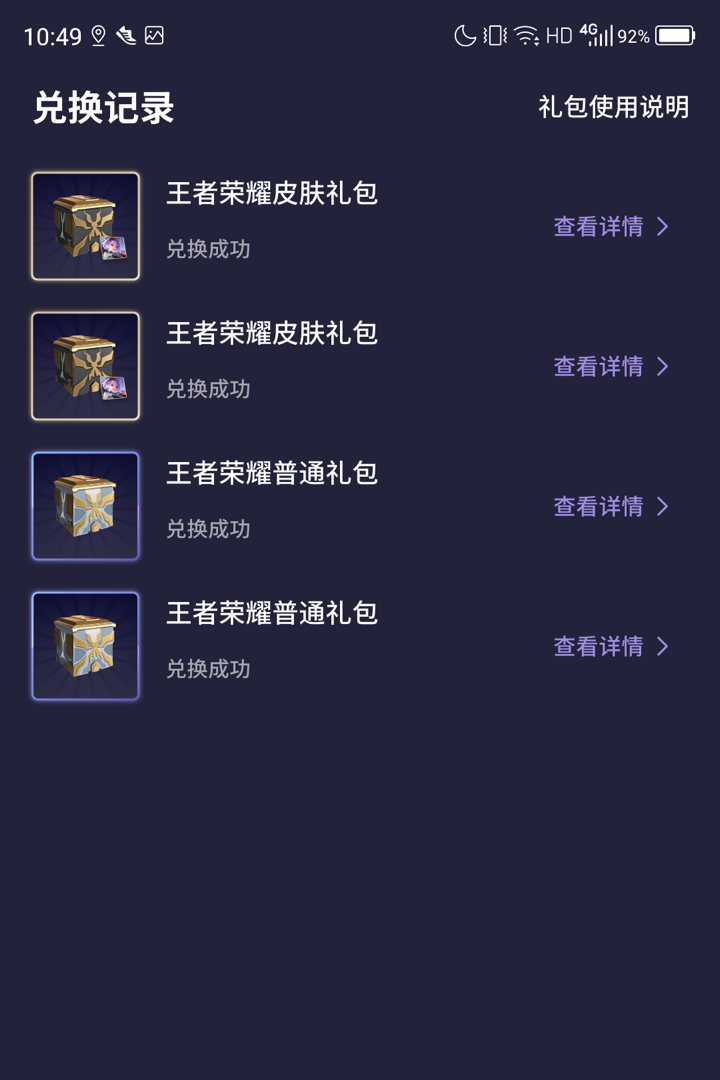This screenshot has height=1080, width=720.
Task: View details of second 王者荣耀皮肤礼包
Action: point(610,367)
